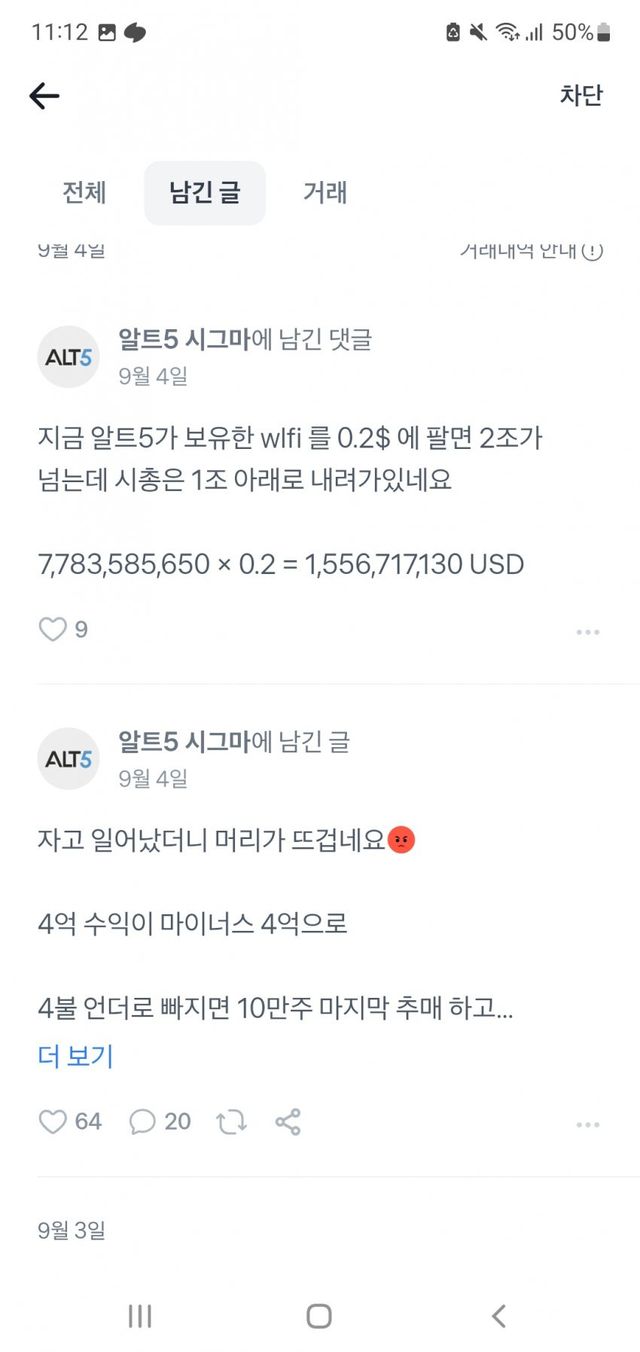Go back using the top arrow
The image size is (640, 1352).
coord(44,96)
